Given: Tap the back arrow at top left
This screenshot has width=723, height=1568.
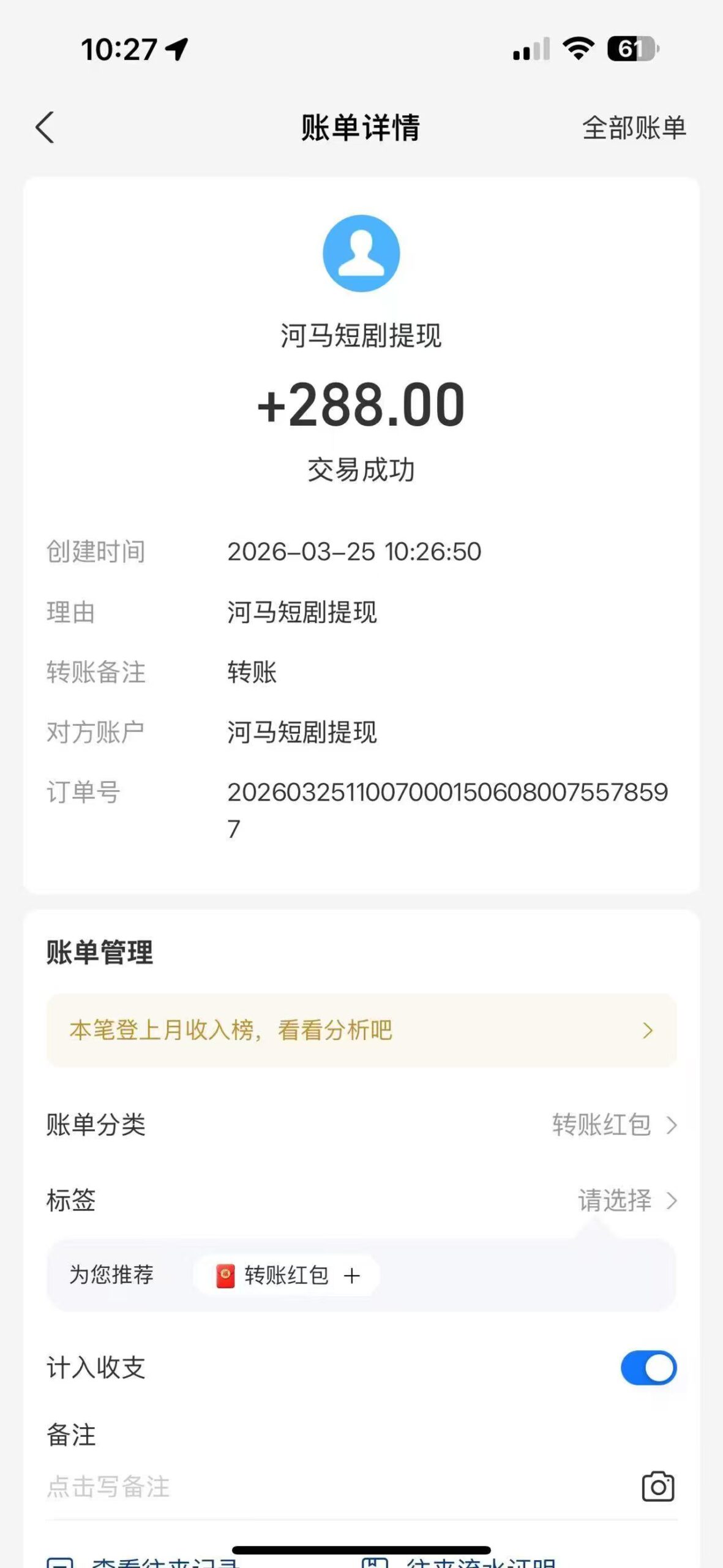Looking at the screenshot, I should point(45,127).
